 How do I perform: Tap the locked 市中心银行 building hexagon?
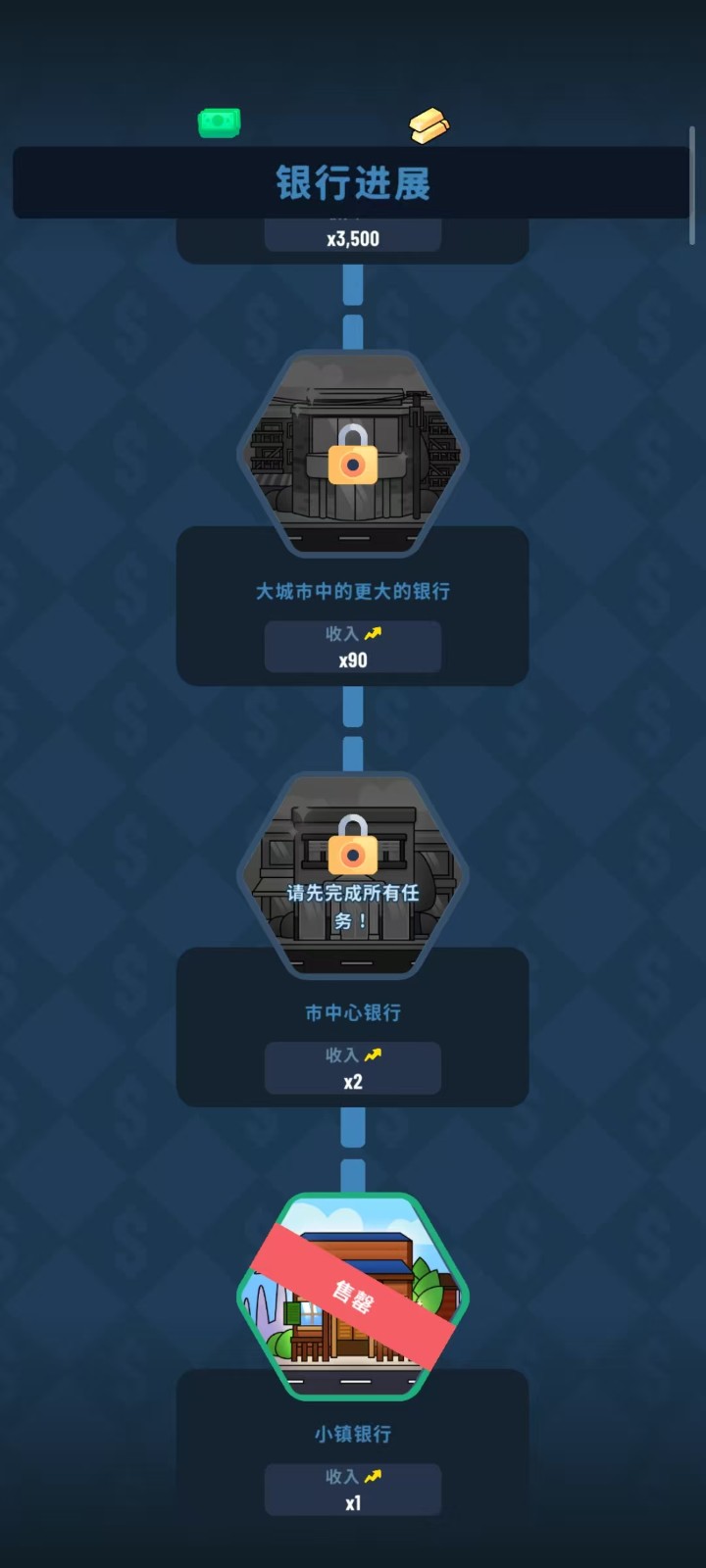point(352,872)
